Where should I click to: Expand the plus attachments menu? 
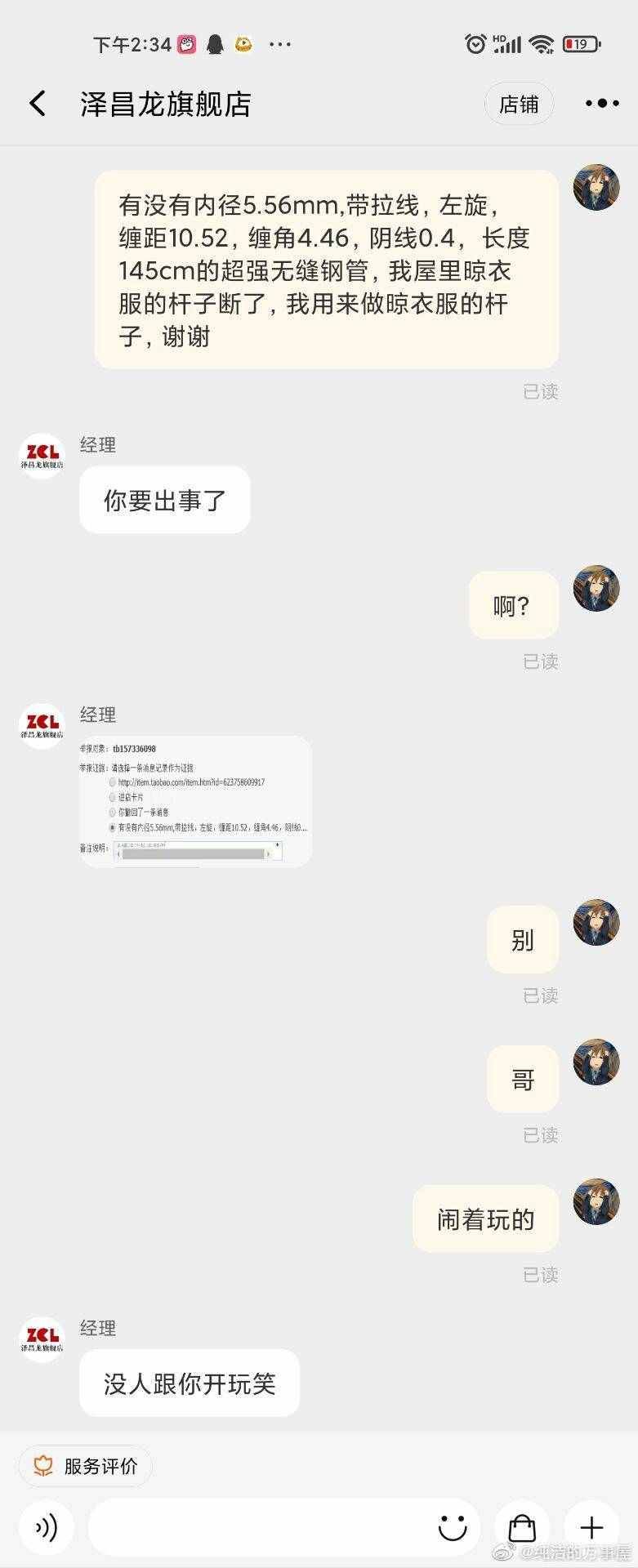591,1526
